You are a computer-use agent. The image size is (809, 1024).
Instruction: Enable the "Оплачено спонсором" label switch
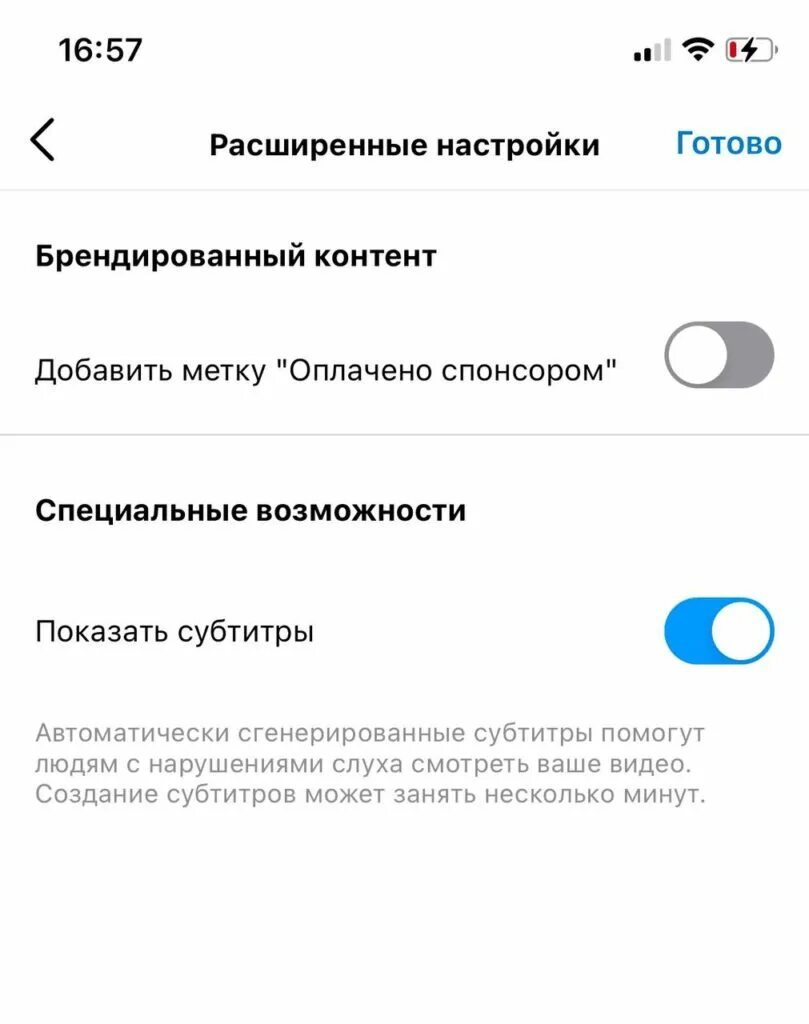(719, 354)
